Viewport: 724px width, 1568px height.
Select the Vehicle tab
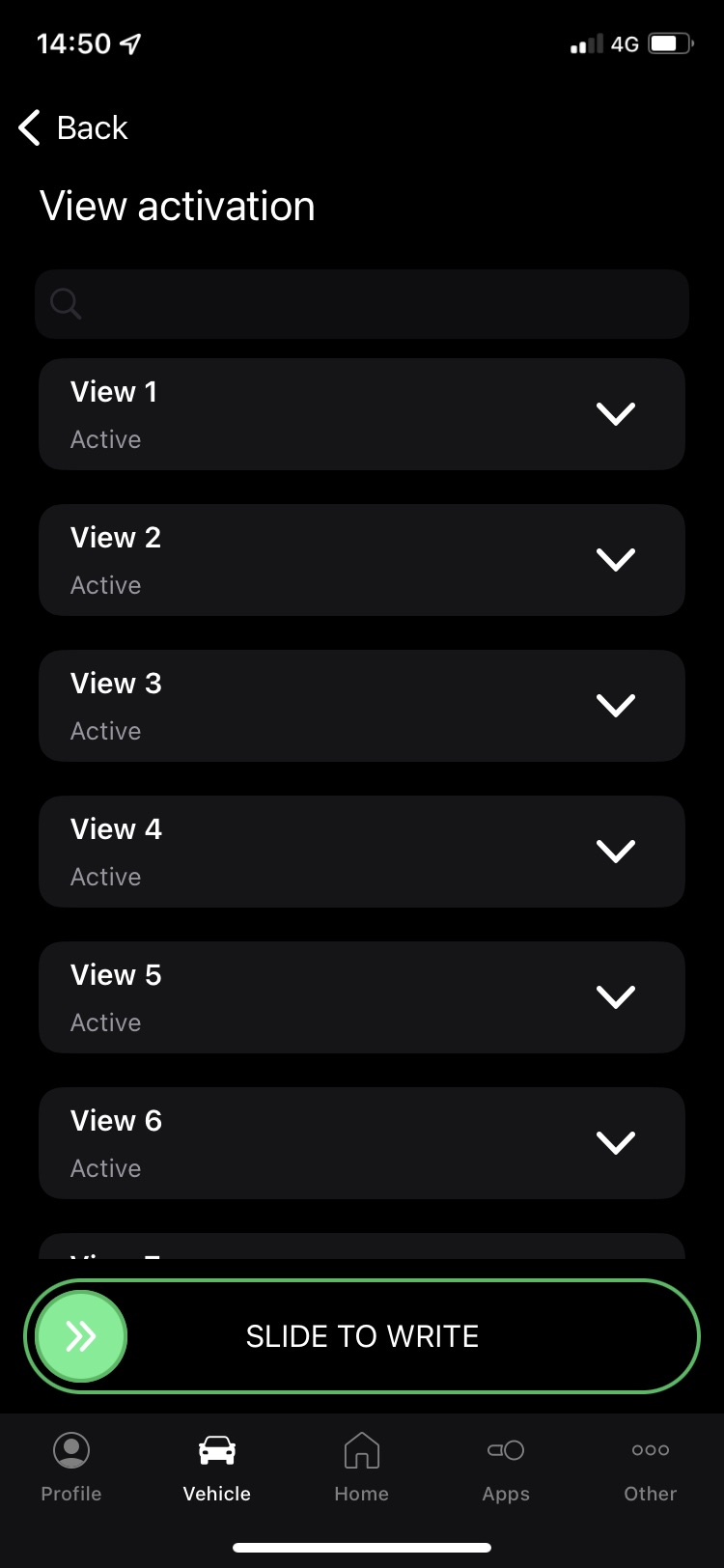point(217,1468)
